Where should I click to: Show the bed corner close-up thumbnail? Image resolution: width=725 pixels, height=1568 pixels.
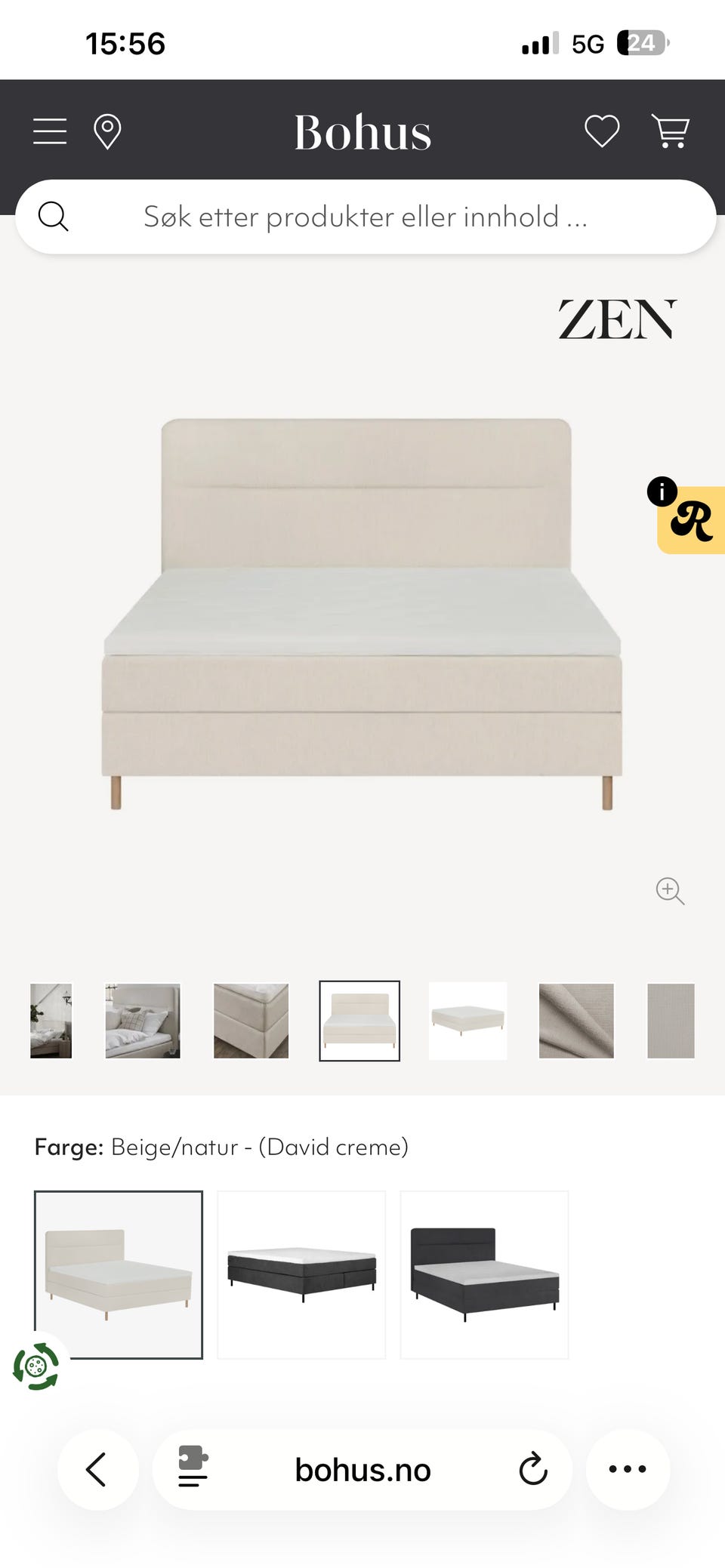(251, 1021)
